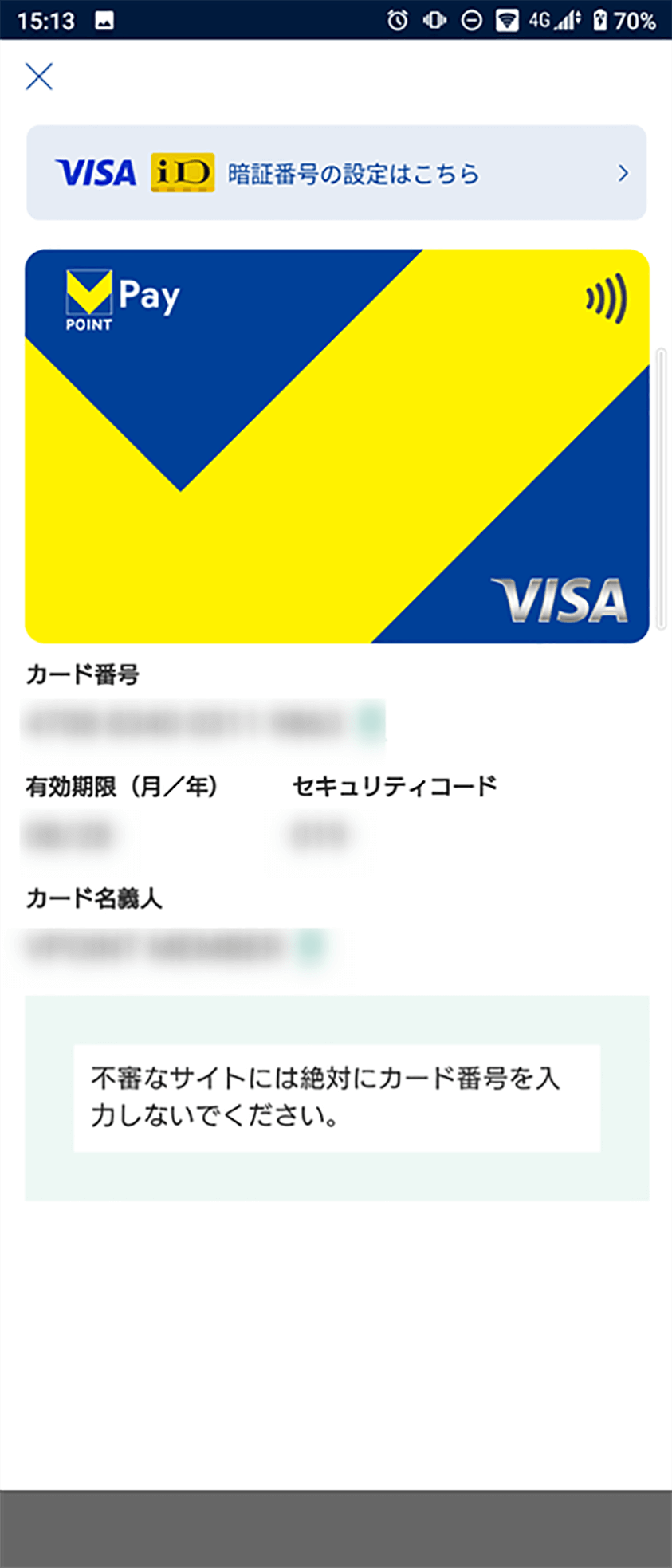This screenshot has height=1568, width=672.
Task: Copy the card number
Action: pos(371,722)
